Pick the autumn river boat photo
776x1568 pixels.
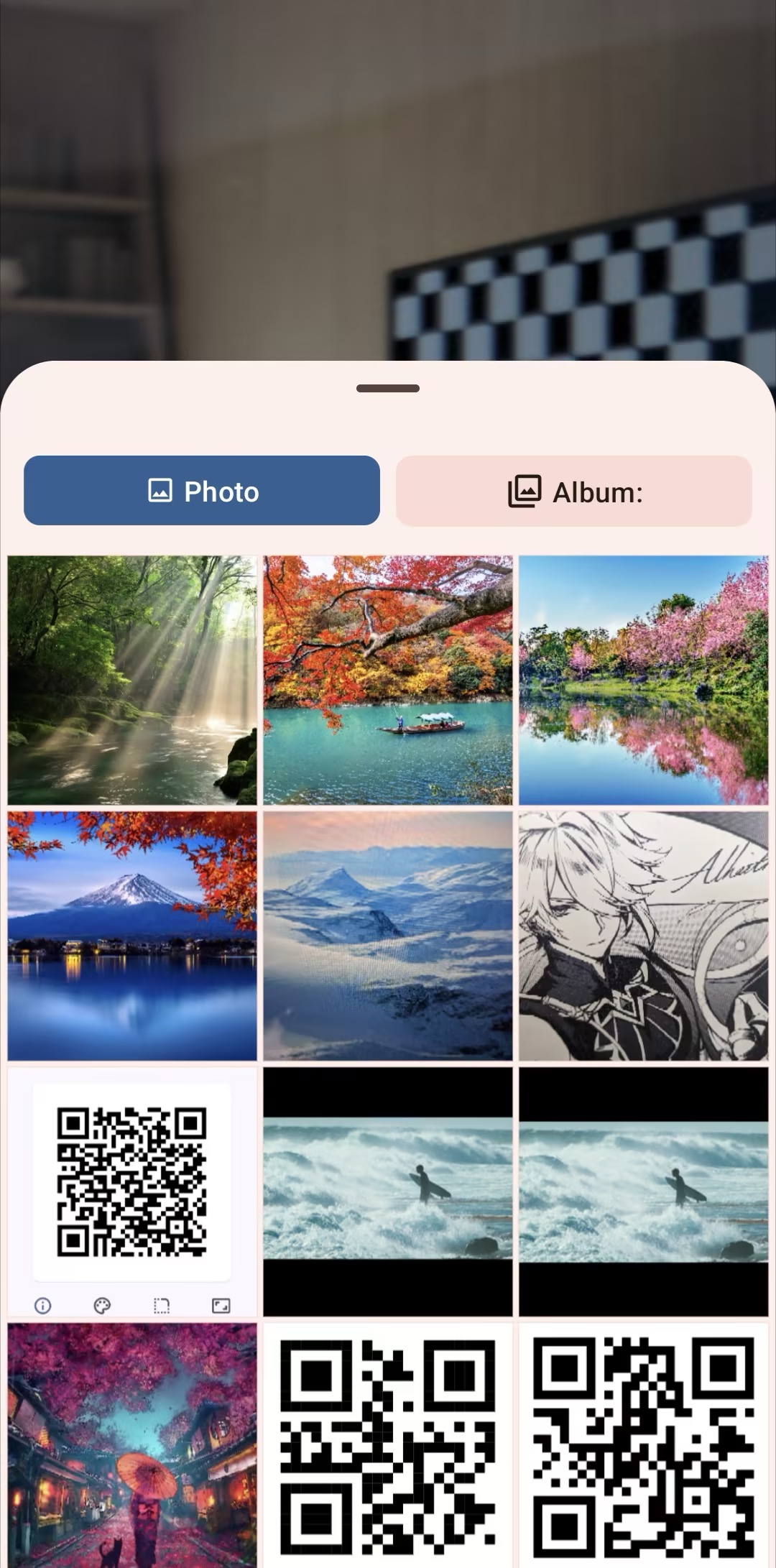click(388, 680)
